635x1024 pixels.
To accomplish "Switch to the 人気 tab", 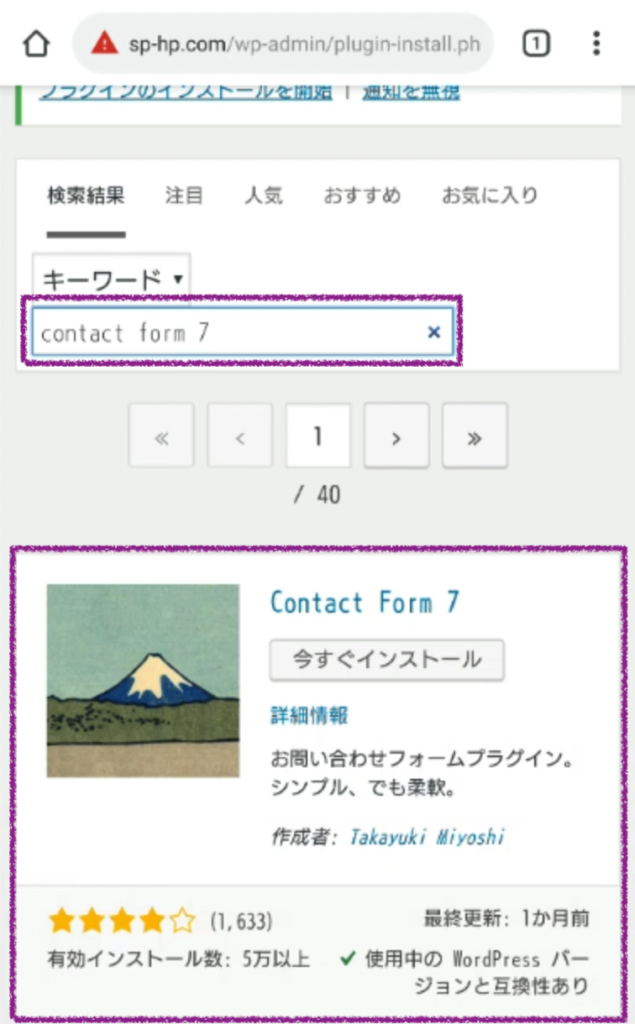I will tap(263, 195).
